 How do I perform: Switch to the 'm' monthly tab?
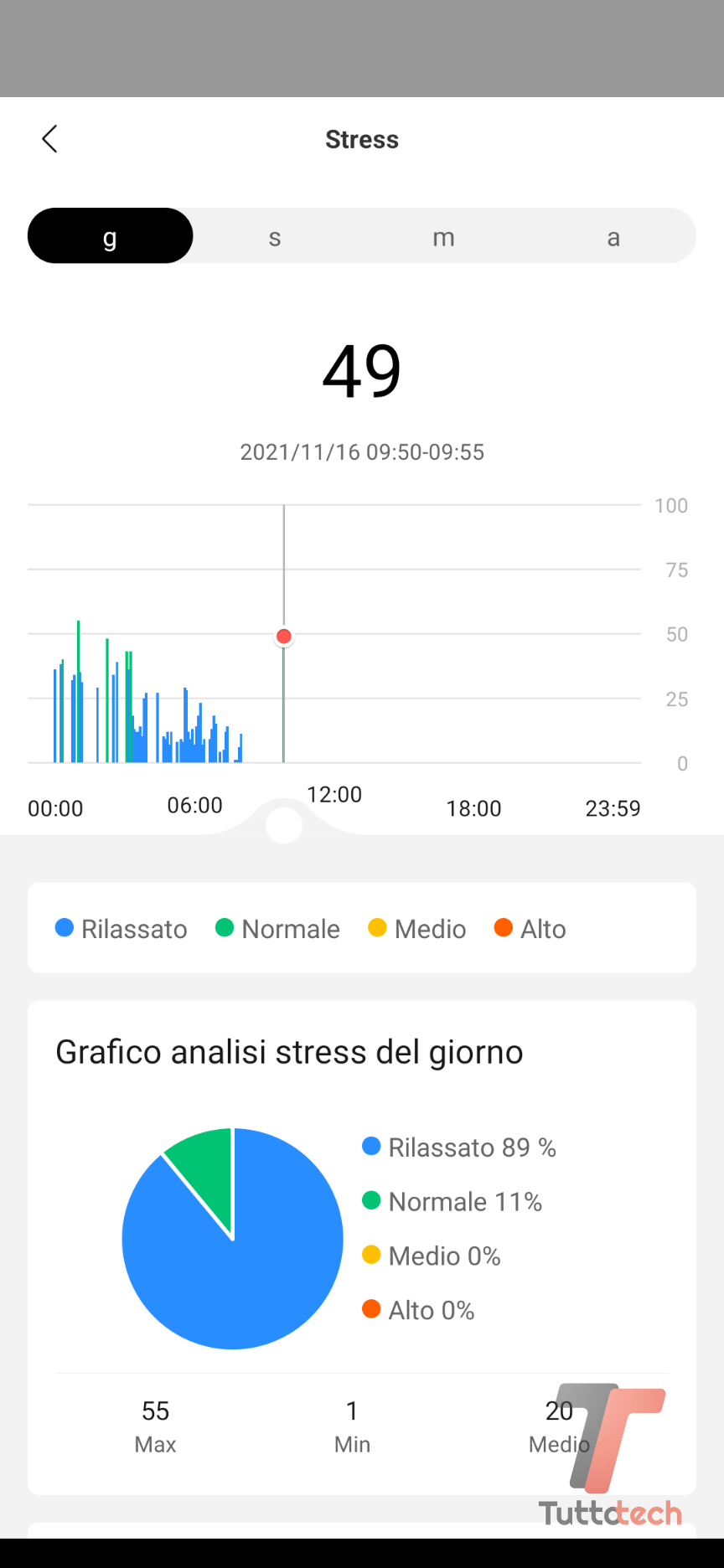pos(443,237)
